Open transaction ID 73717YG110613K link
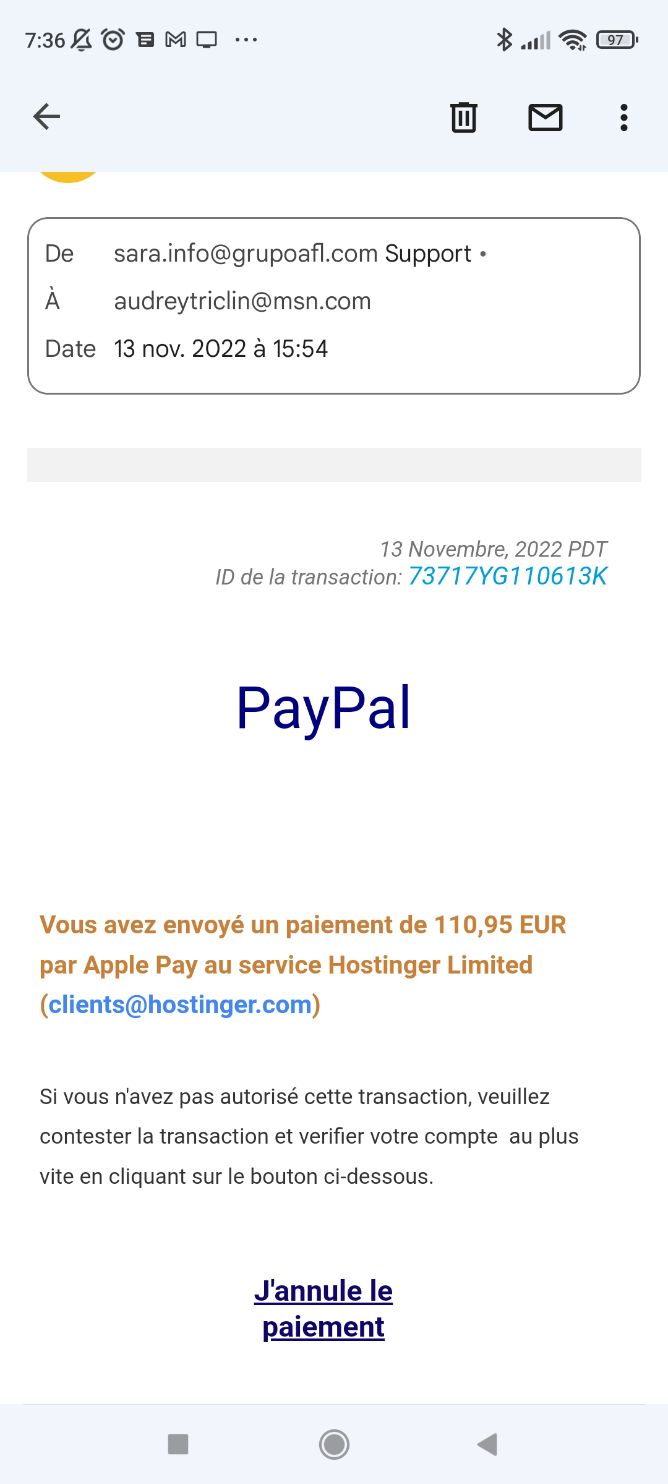This screenshot has width=668, height=1484. coord(507,577)
